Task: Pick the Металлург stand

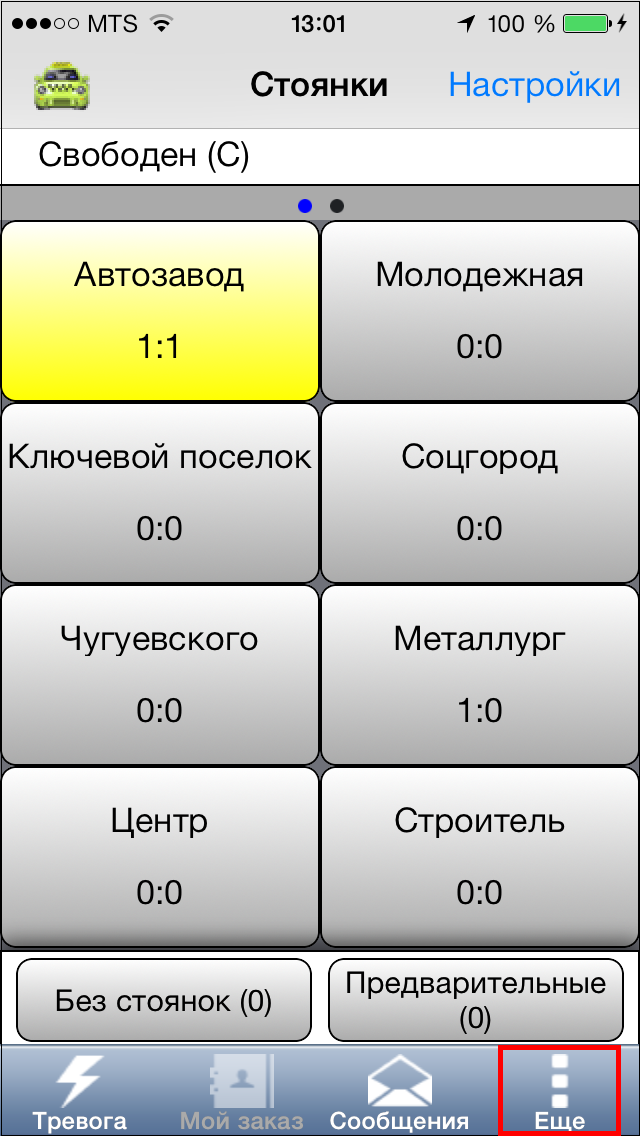Action: 479,675
